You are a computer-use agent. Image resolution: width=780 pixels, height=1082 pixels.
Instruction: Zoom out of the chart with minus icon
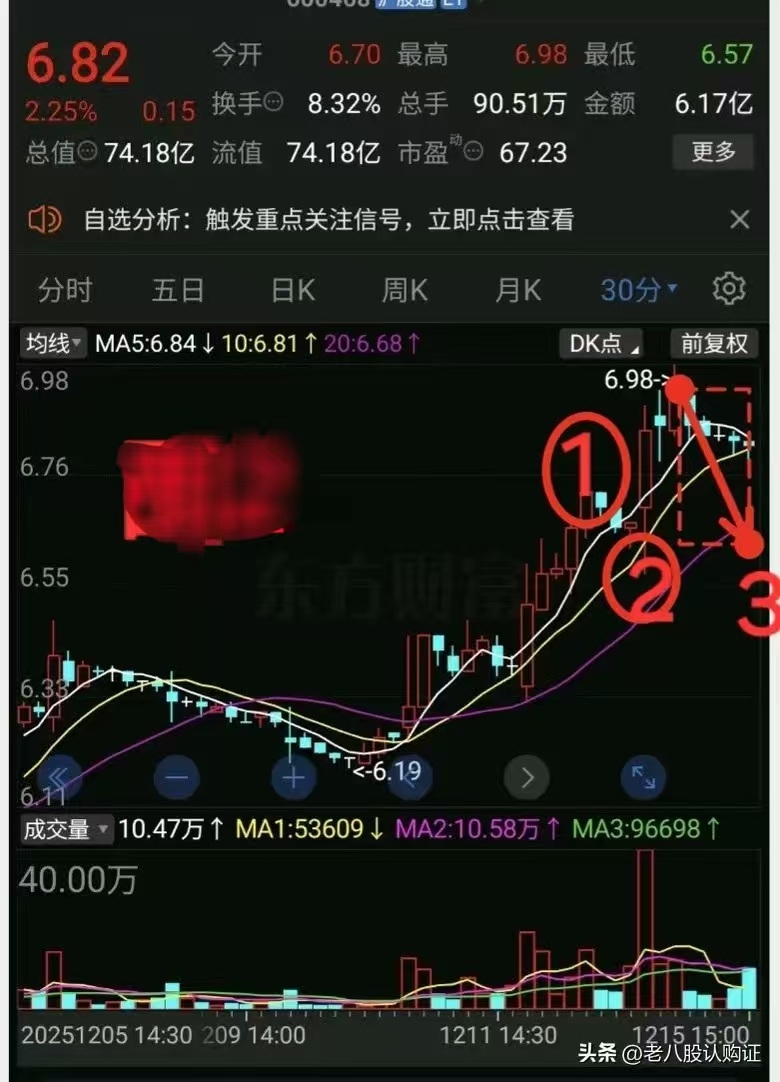coord(176,778)
